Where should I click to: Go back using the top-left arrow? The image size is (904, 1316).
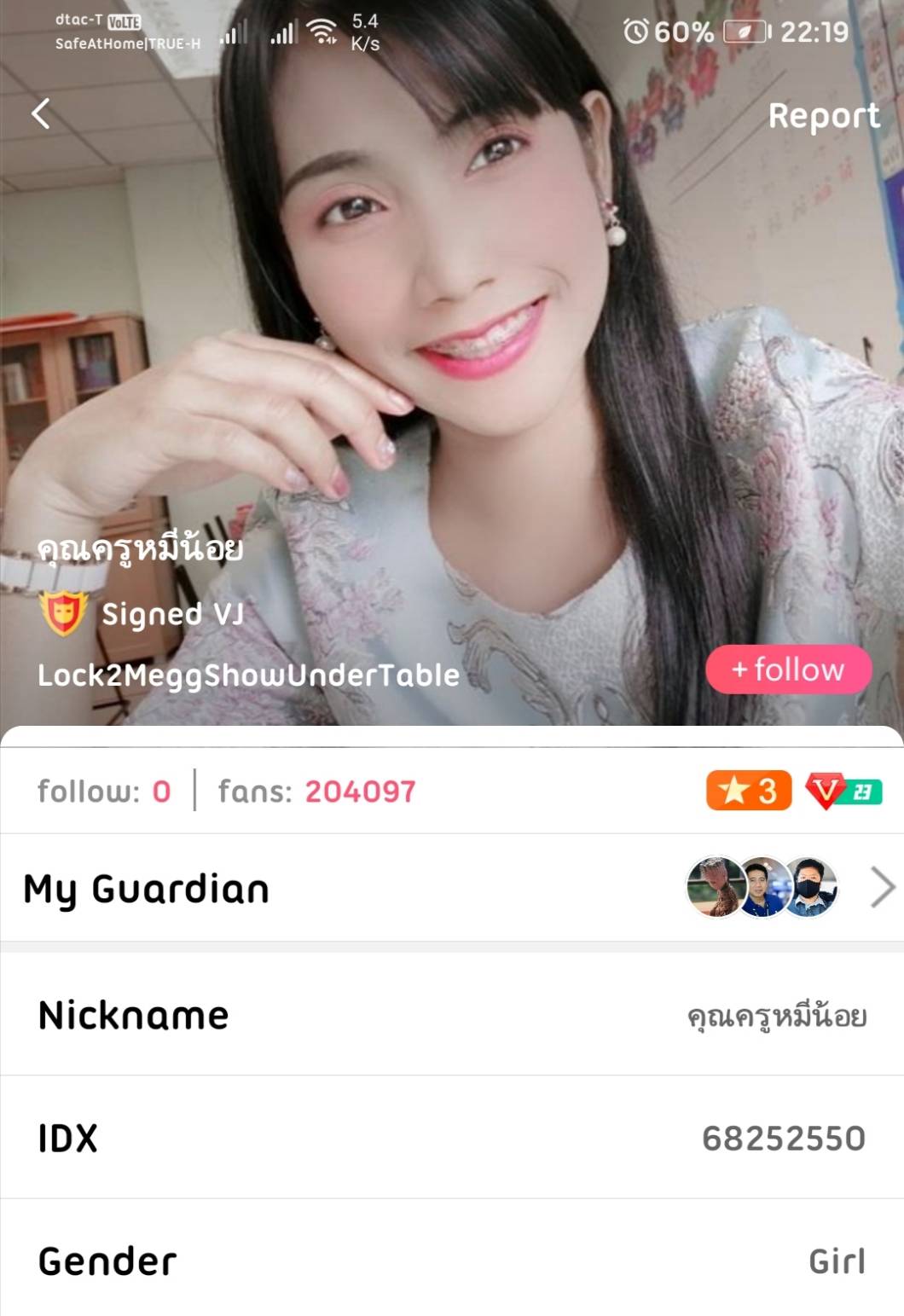point(41,113)
